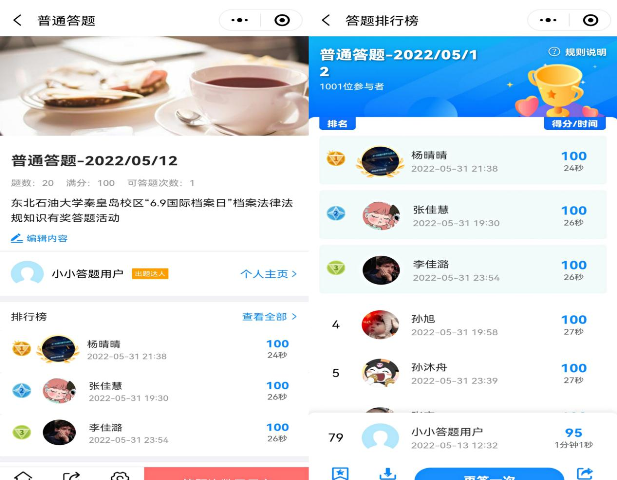Tap 编辑内容 to edit quiz content
The height and width of the screenshot is (480, 617).
tap(40, 238)
